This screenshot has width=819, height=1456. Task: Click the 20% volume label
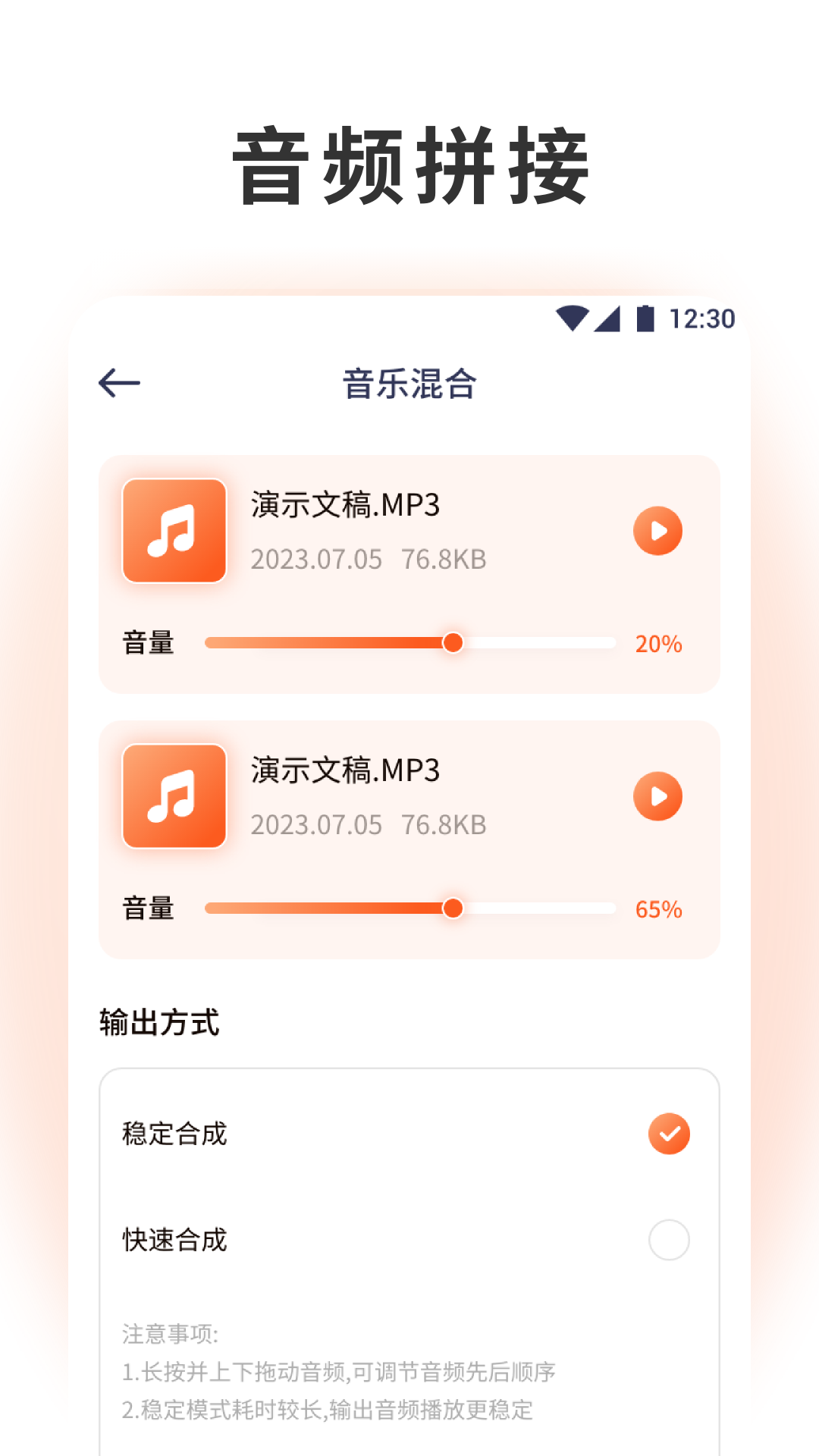click(x=657, y=642)
